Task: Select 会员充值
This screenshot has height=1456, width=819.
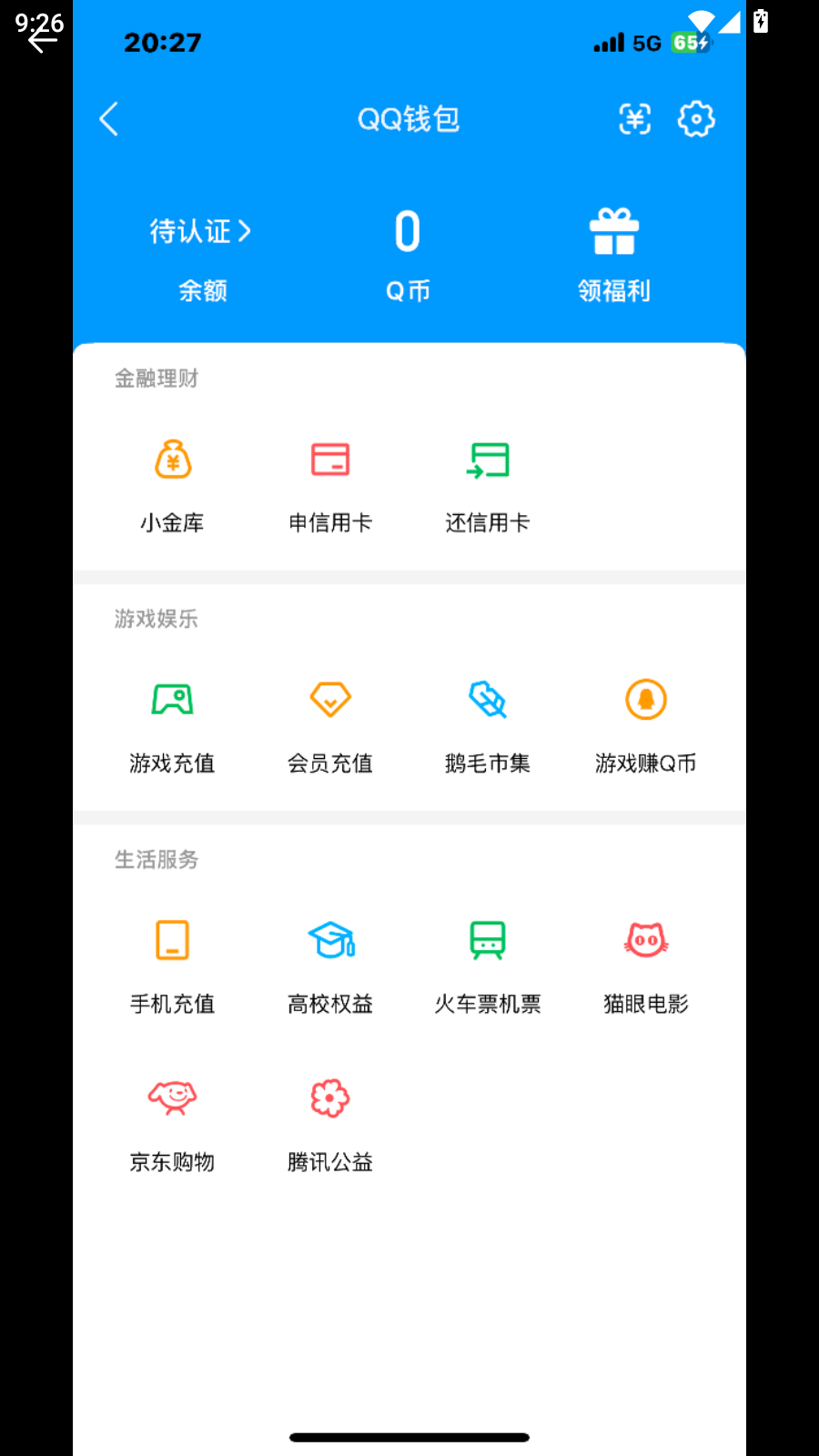Action: pos(330,724)
